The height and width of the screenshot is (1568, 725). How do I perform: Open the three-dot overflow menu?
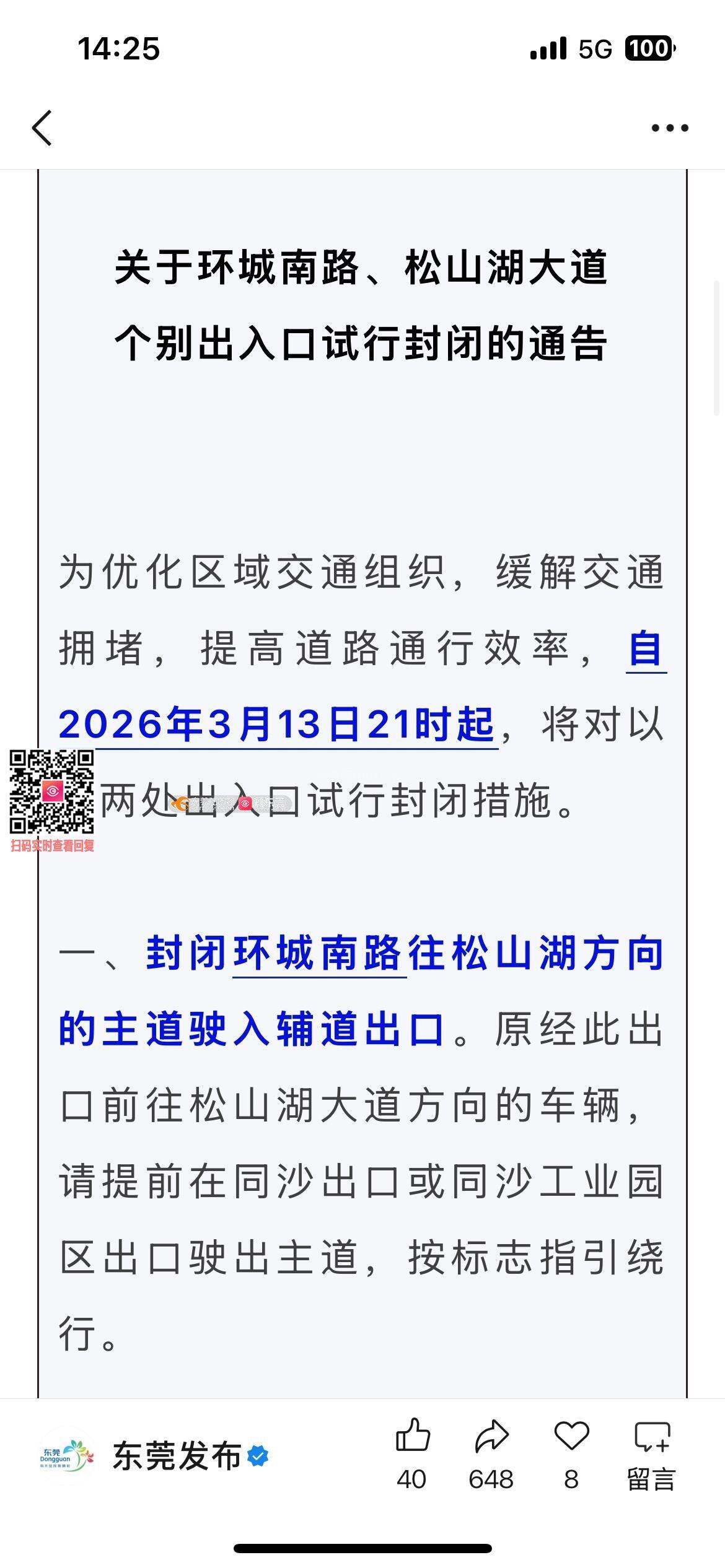coord(669,128)
